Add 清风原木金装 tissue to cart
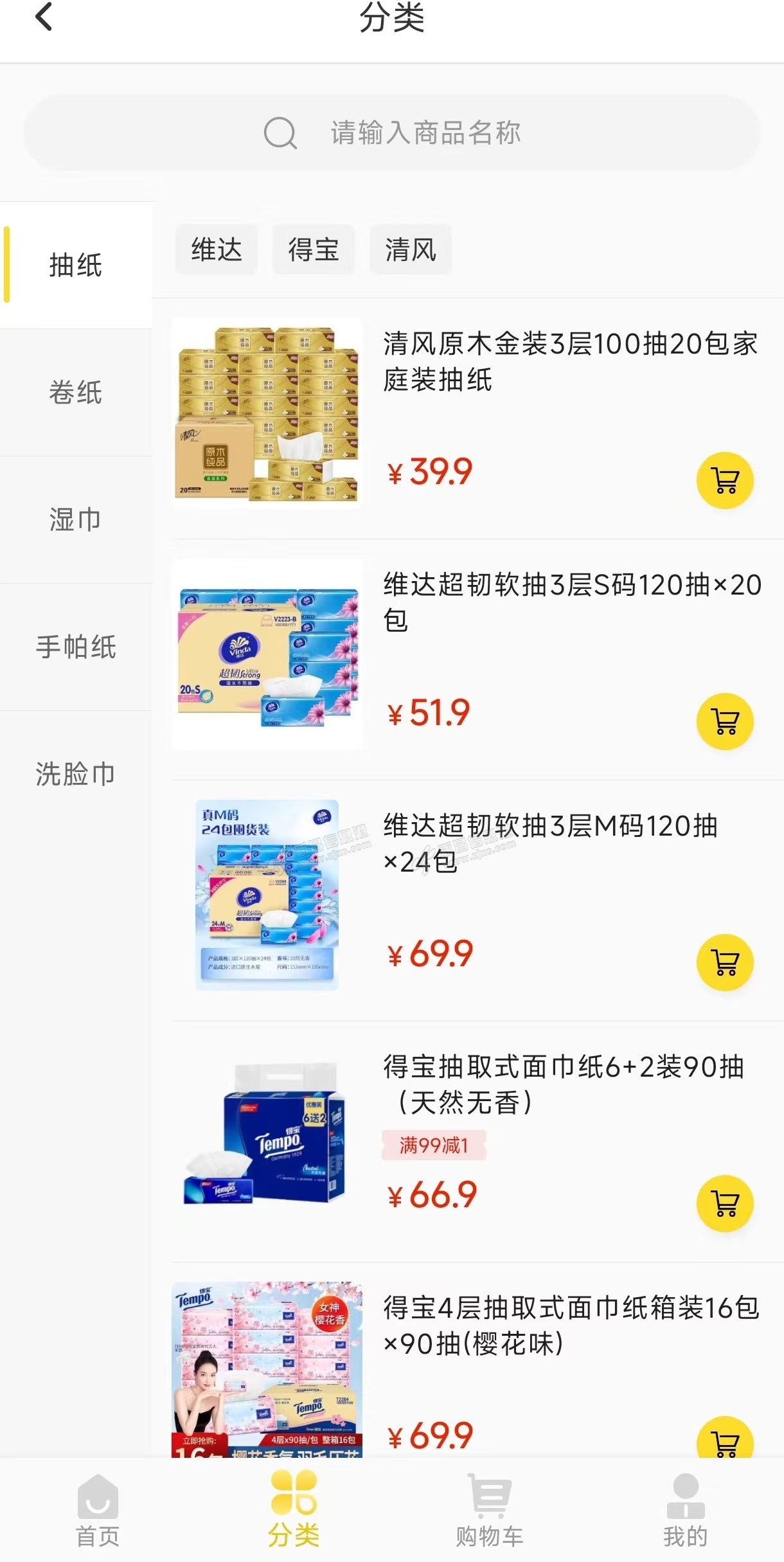 point(725,481)
